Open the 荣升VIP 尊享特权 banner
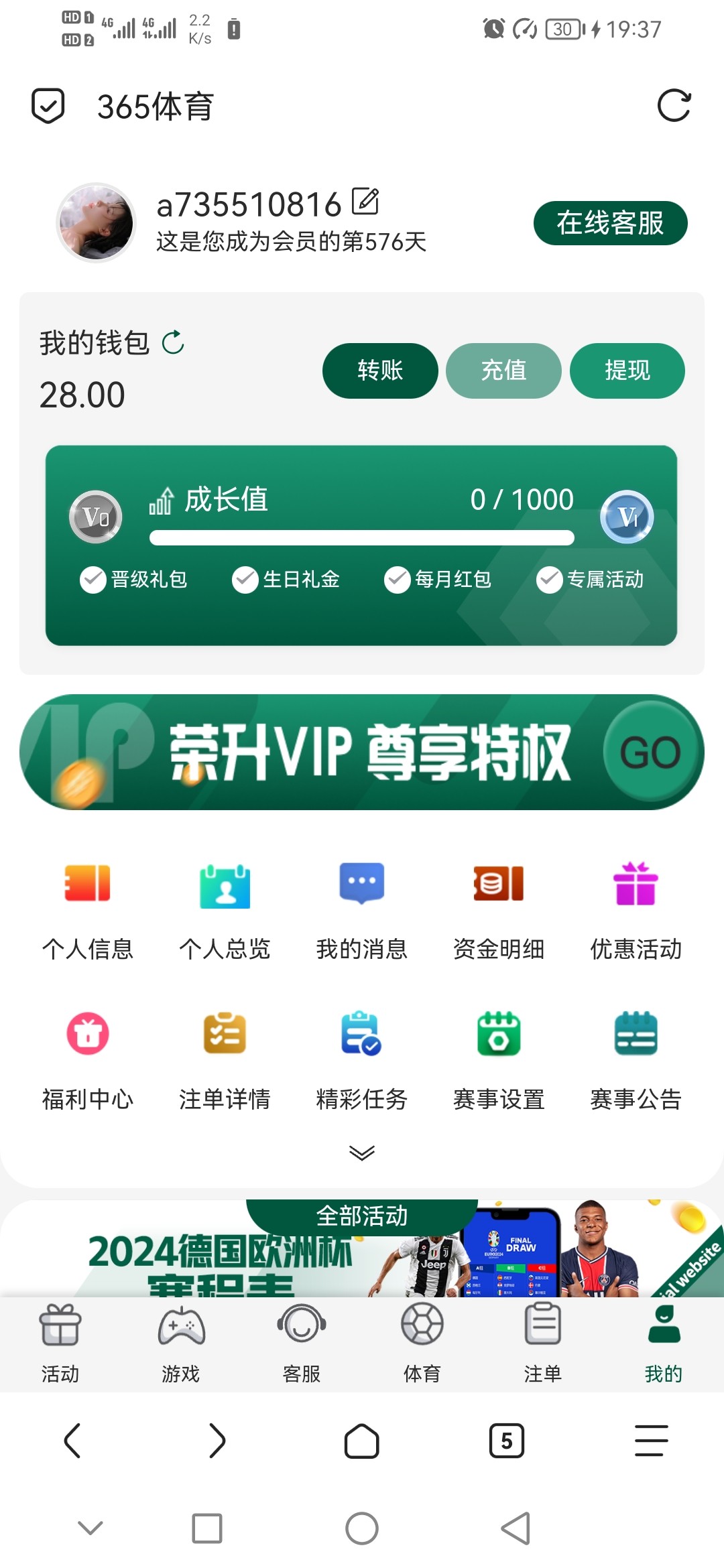 (362, 752)
